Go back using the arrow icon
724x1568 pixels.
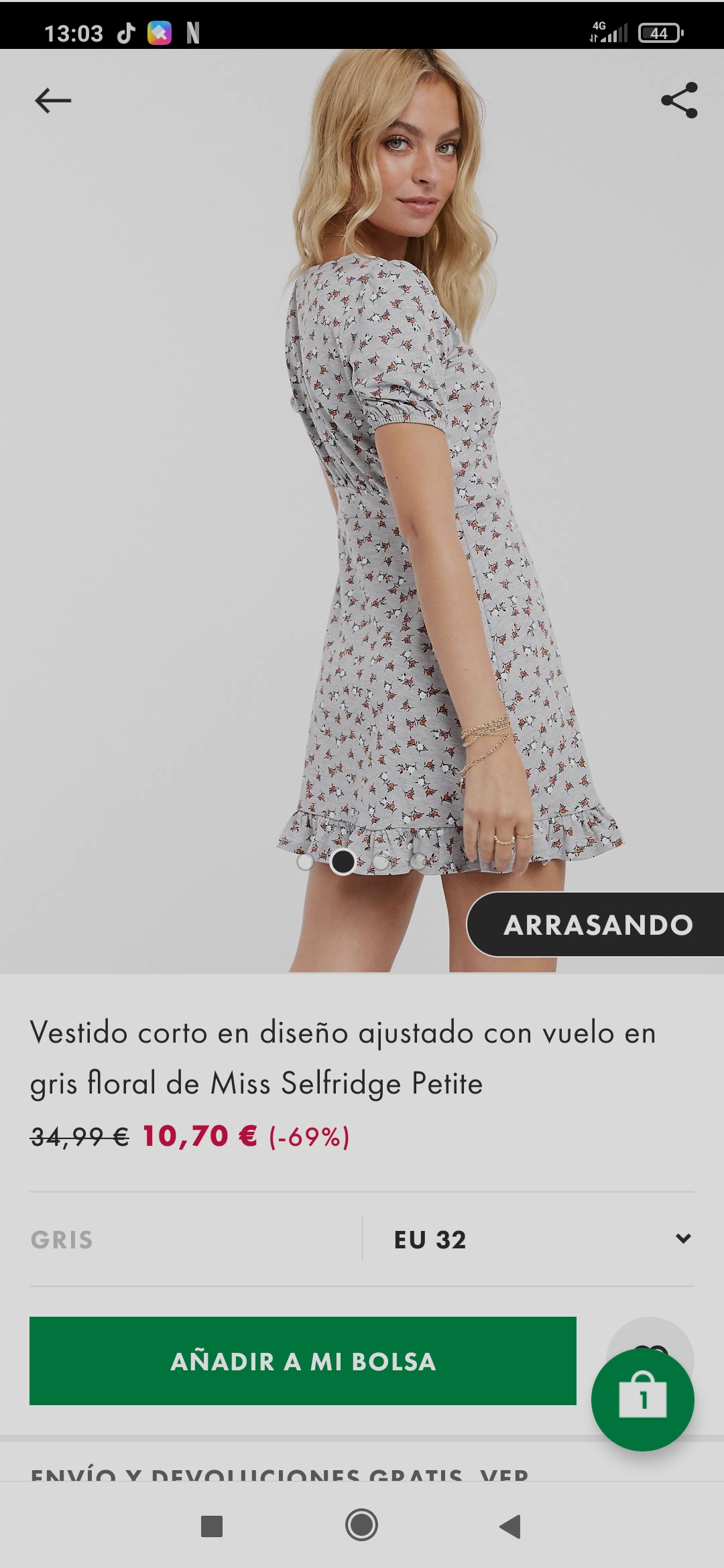click(x=53, y=101)
